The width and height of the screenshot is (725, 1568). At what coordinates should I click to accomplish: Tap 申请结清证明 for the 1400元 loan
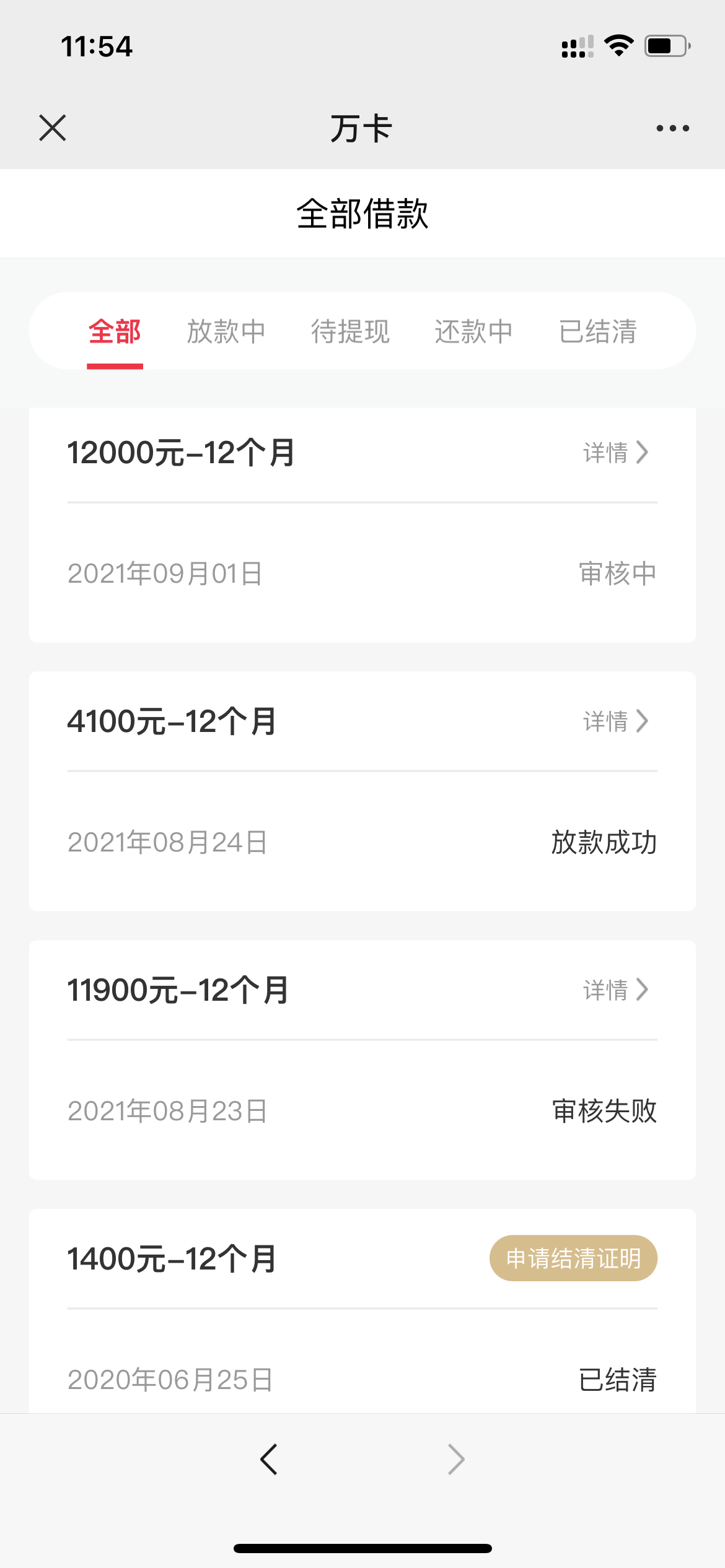pyautogui.click(x=573, y=1258)
